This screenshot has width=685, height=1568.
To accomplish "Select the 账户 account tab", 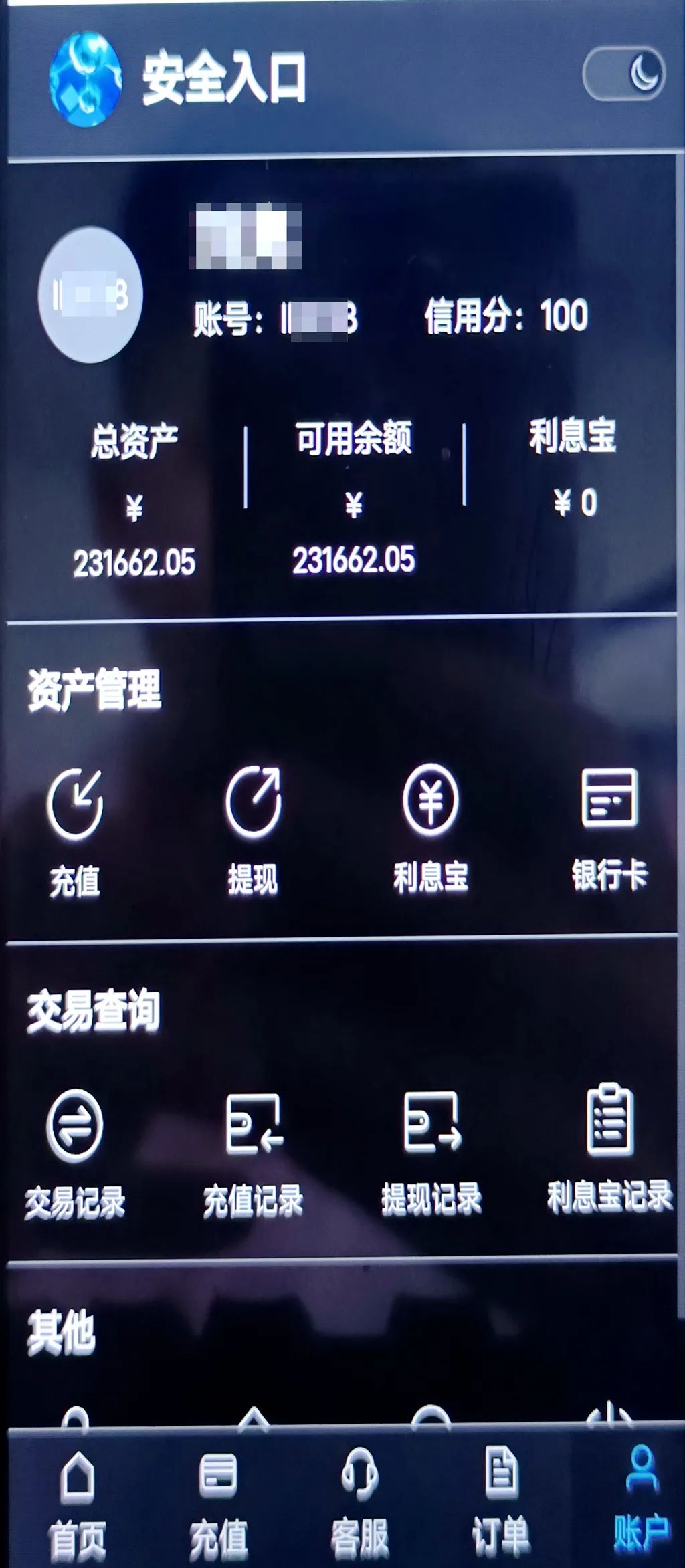I will click(641, 1498).
